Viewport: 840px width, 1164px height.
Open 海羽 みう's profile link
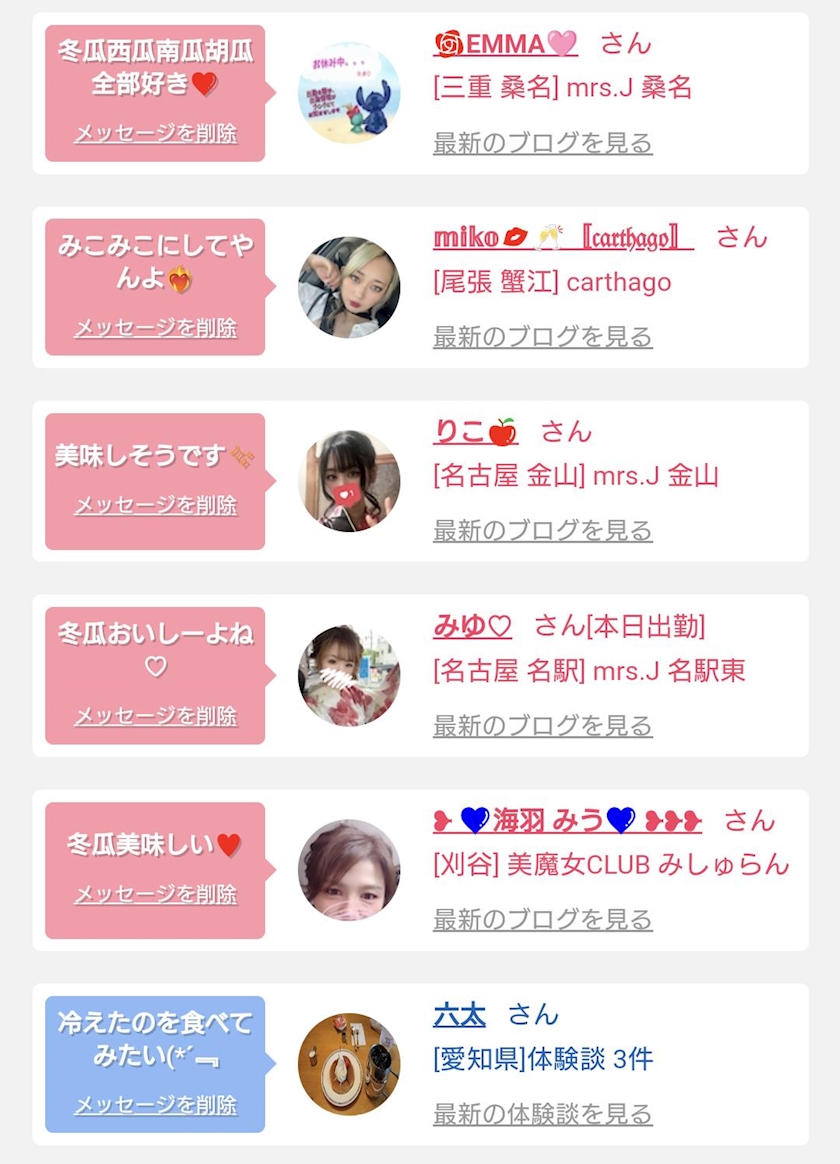[567, 821]
